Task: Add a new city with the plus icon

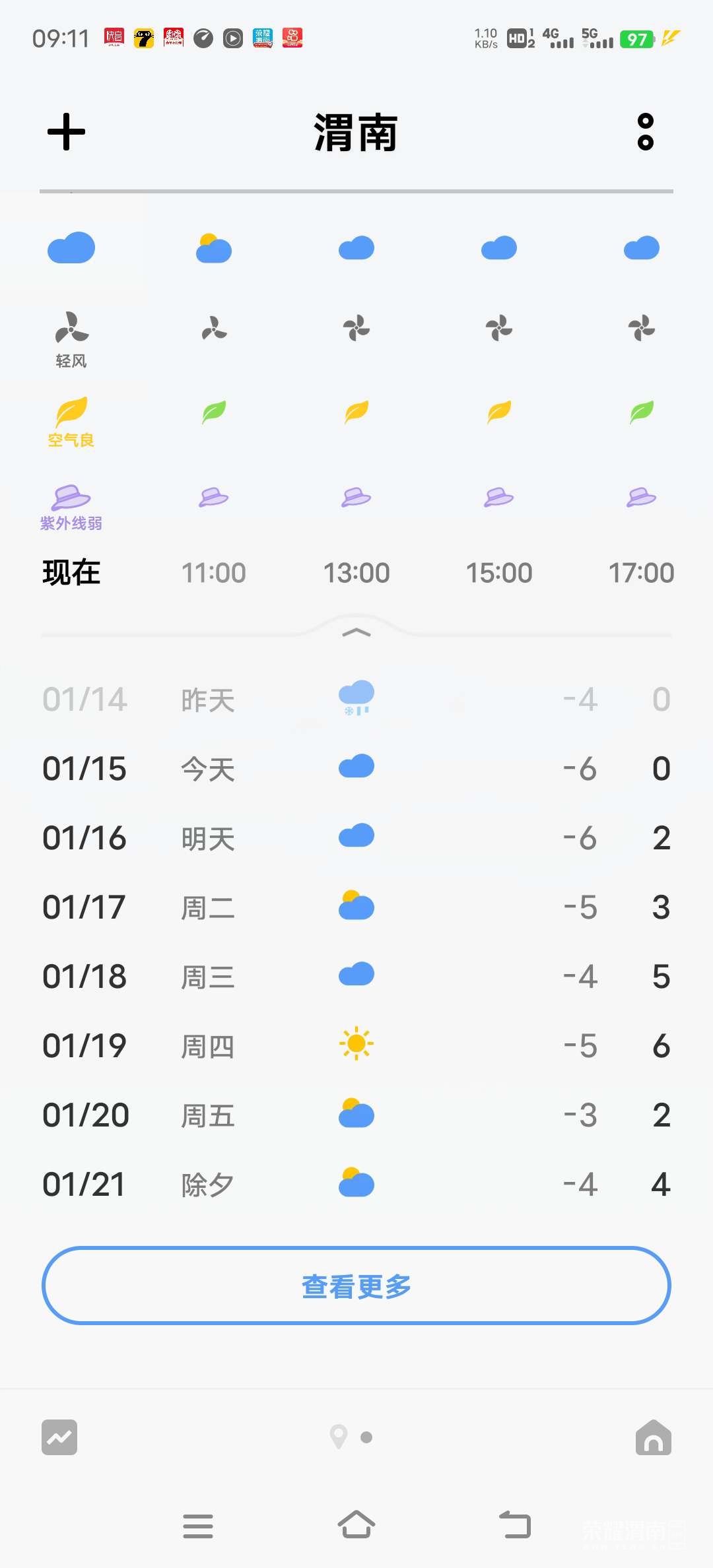Action: point(67,132)
